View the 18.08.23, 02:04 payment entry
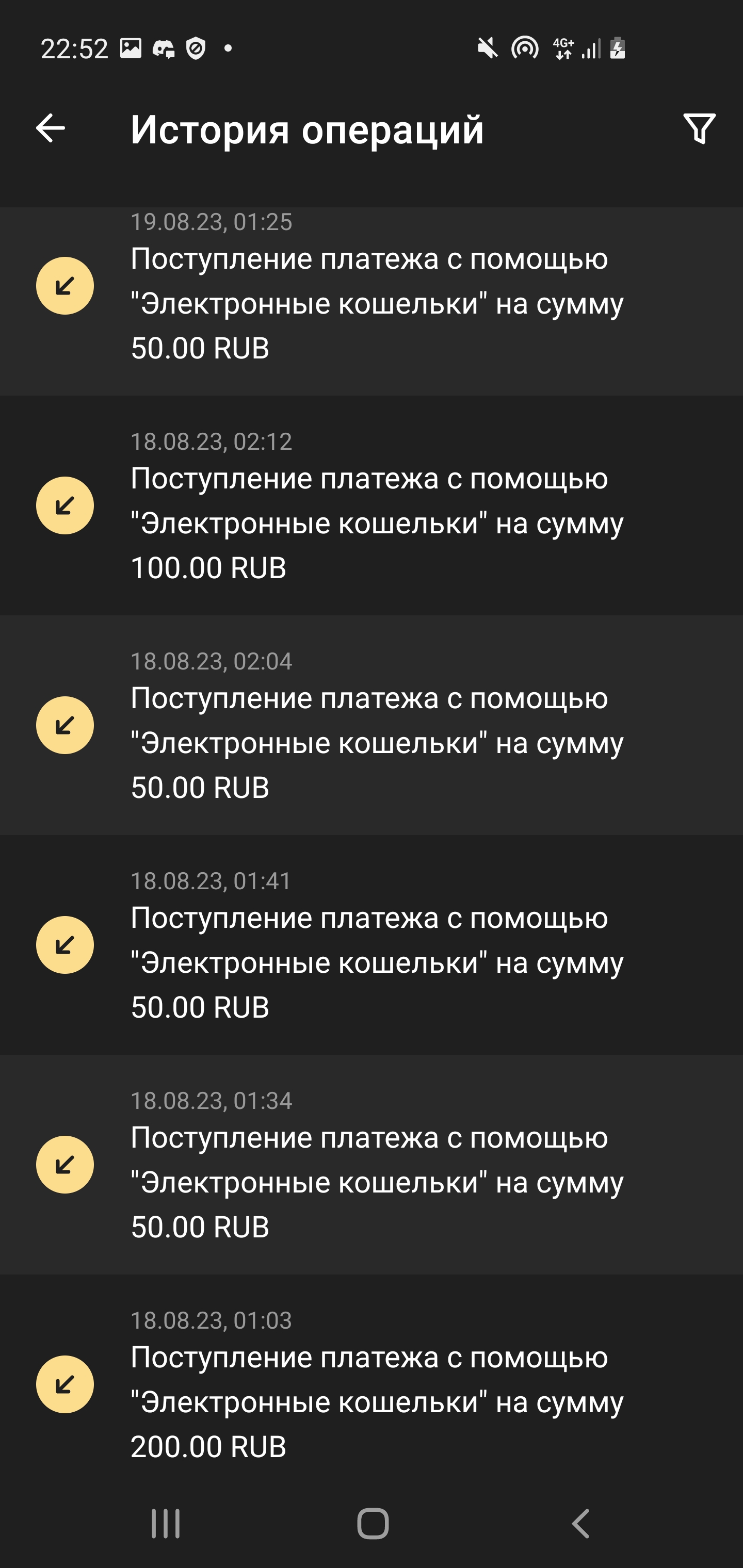The height and width of the screenshot is (1568, 743). (x=372, y=726)
